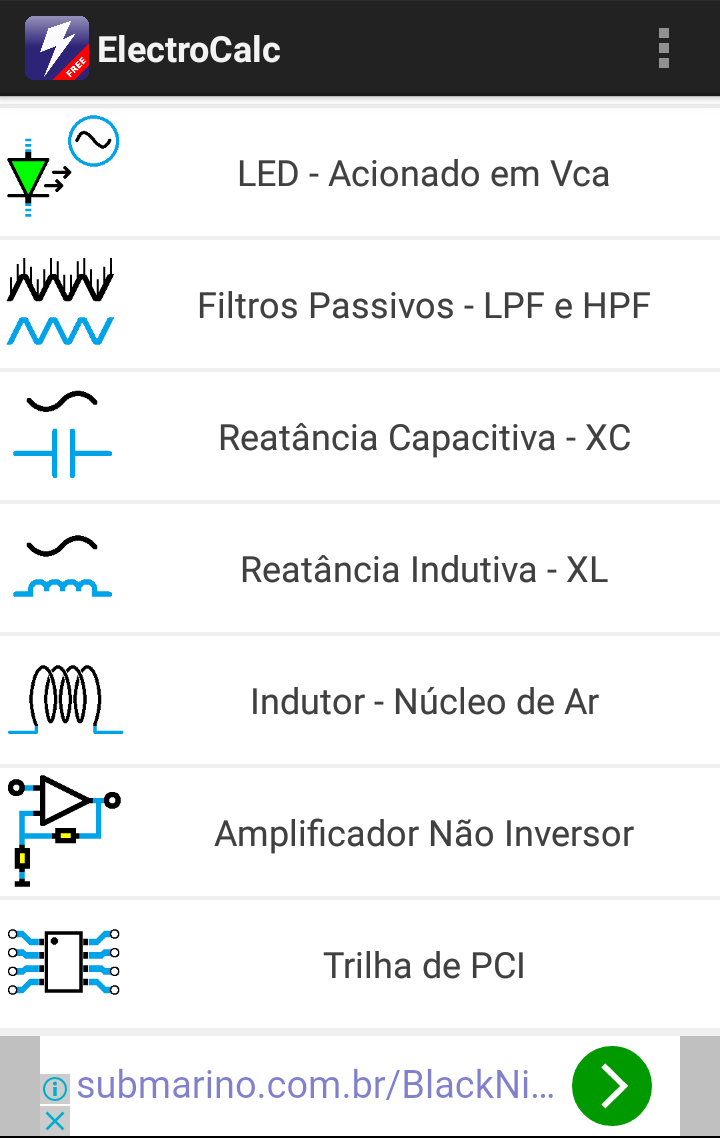The width and height of the screenshot is (720, 1138).
Task: Open the overflow menu in the action bar
Action: tap(663, 47)
